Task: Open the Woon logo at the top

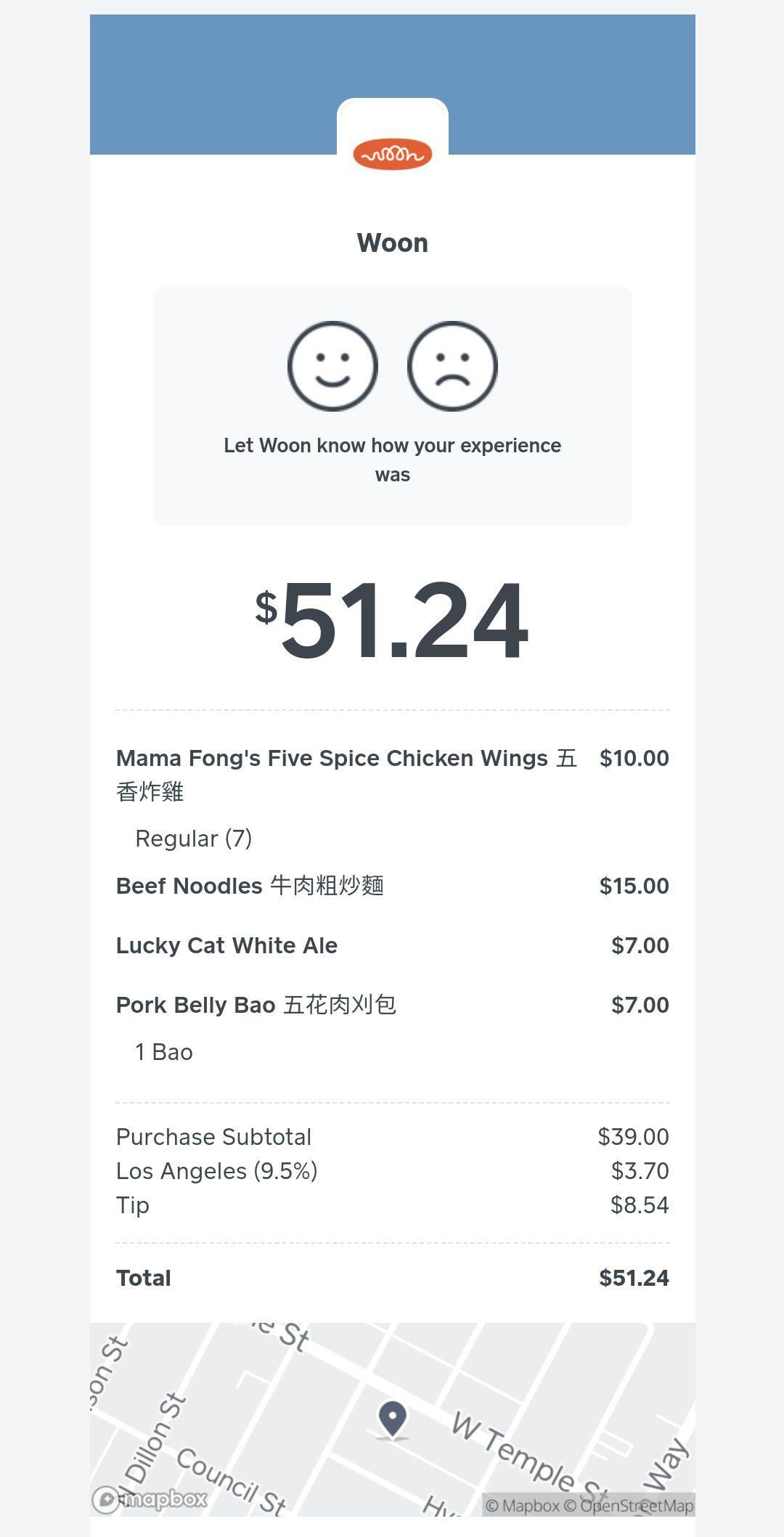Action: pyautogui.click(x=393, y=154)
